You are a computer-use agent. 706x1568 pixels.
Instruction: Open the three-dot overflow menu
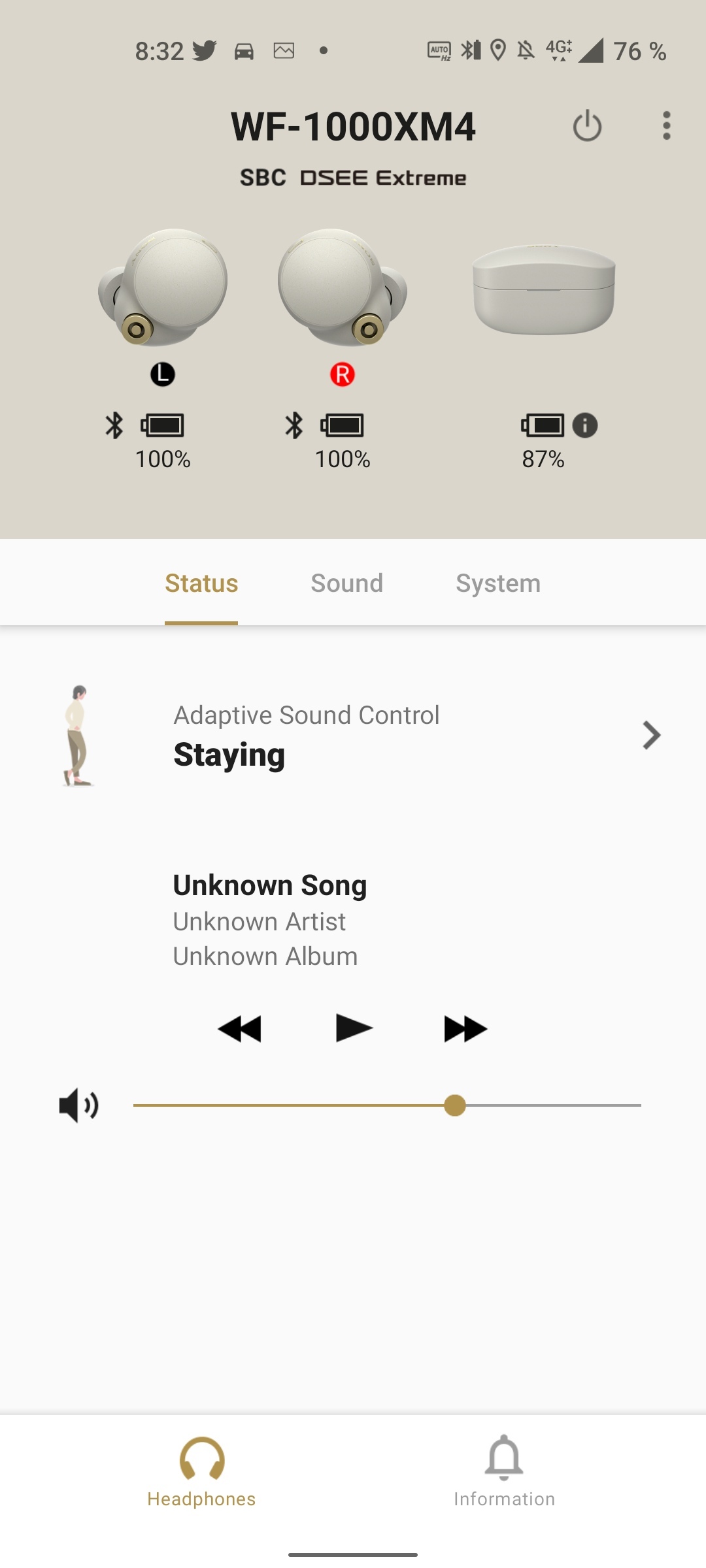coord(666,125)
